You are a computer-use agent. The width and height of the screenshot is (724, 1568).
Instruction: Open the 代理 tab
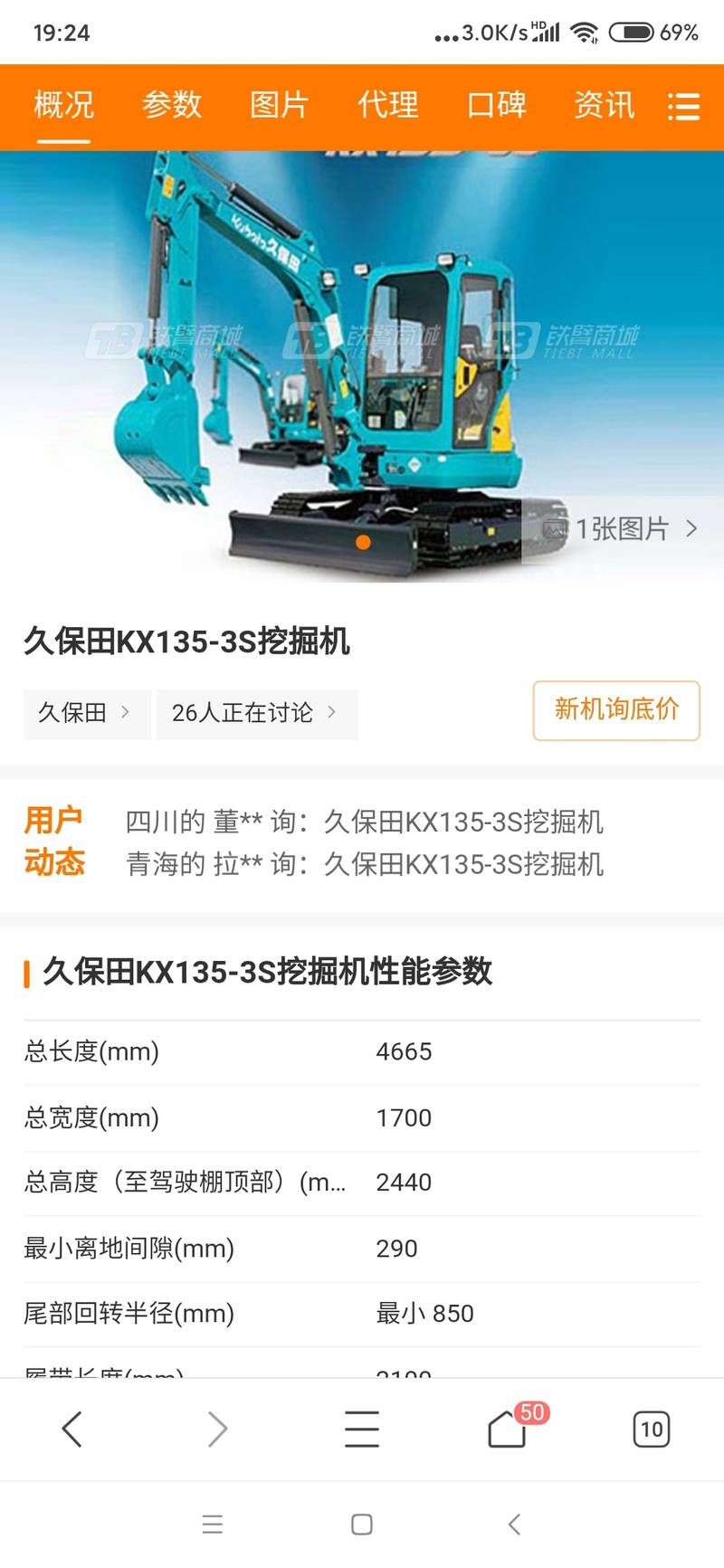[387, 105]
